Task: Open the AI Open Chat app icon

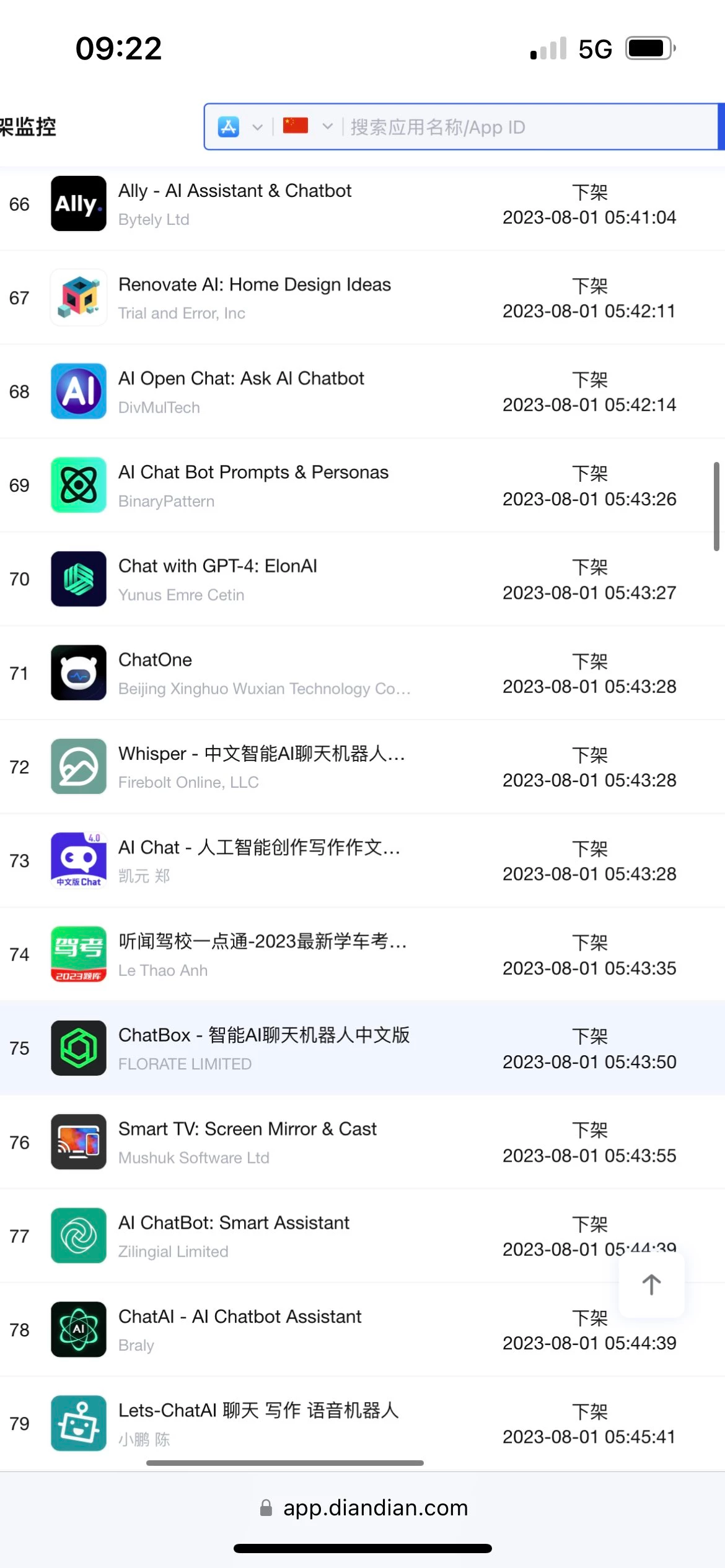Action: point(78,391)
